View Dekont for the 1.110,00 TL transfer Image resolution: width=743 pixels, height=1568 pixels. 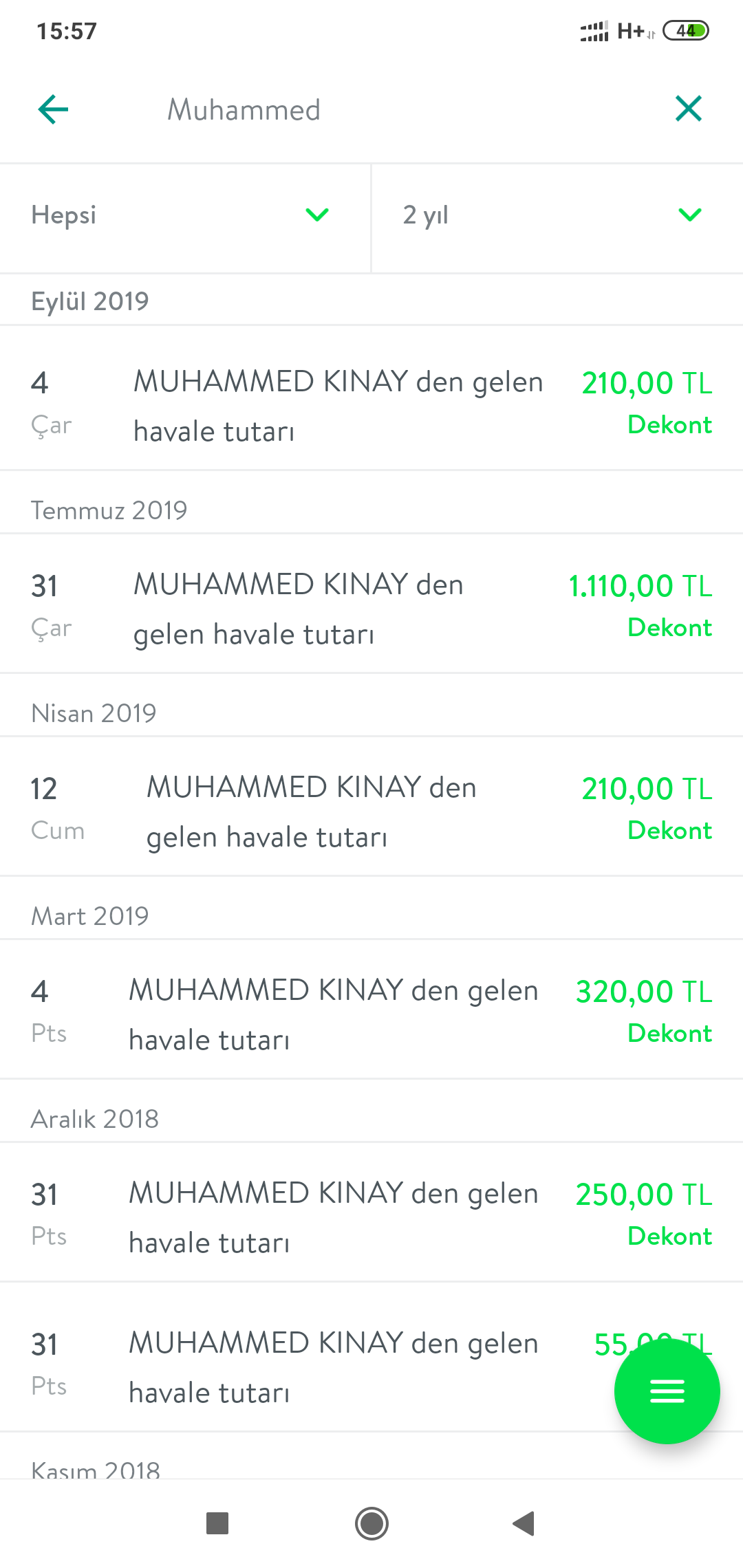(x=669, y=628)
